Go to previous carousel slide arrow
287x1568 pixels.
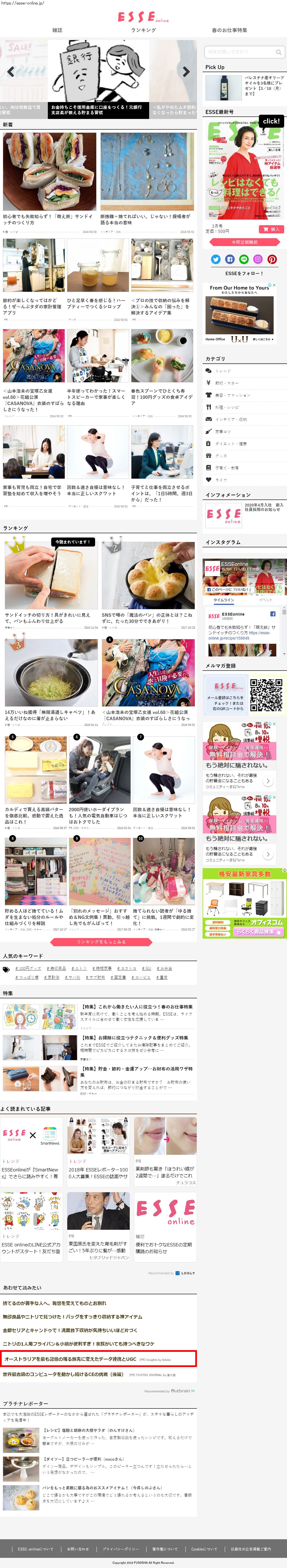(11, 72)
